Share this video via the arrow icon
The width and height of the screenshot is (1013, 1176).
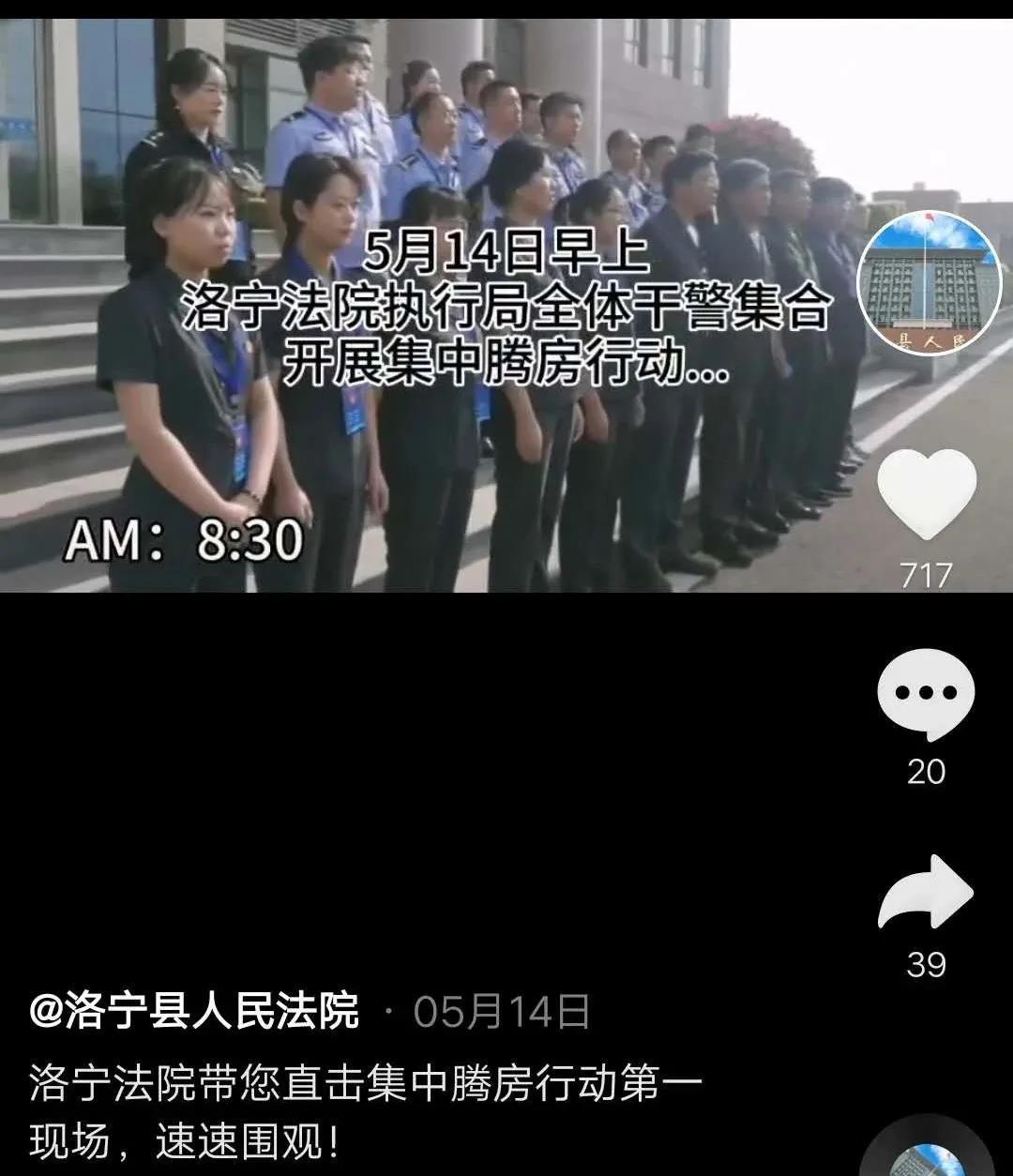926,894
